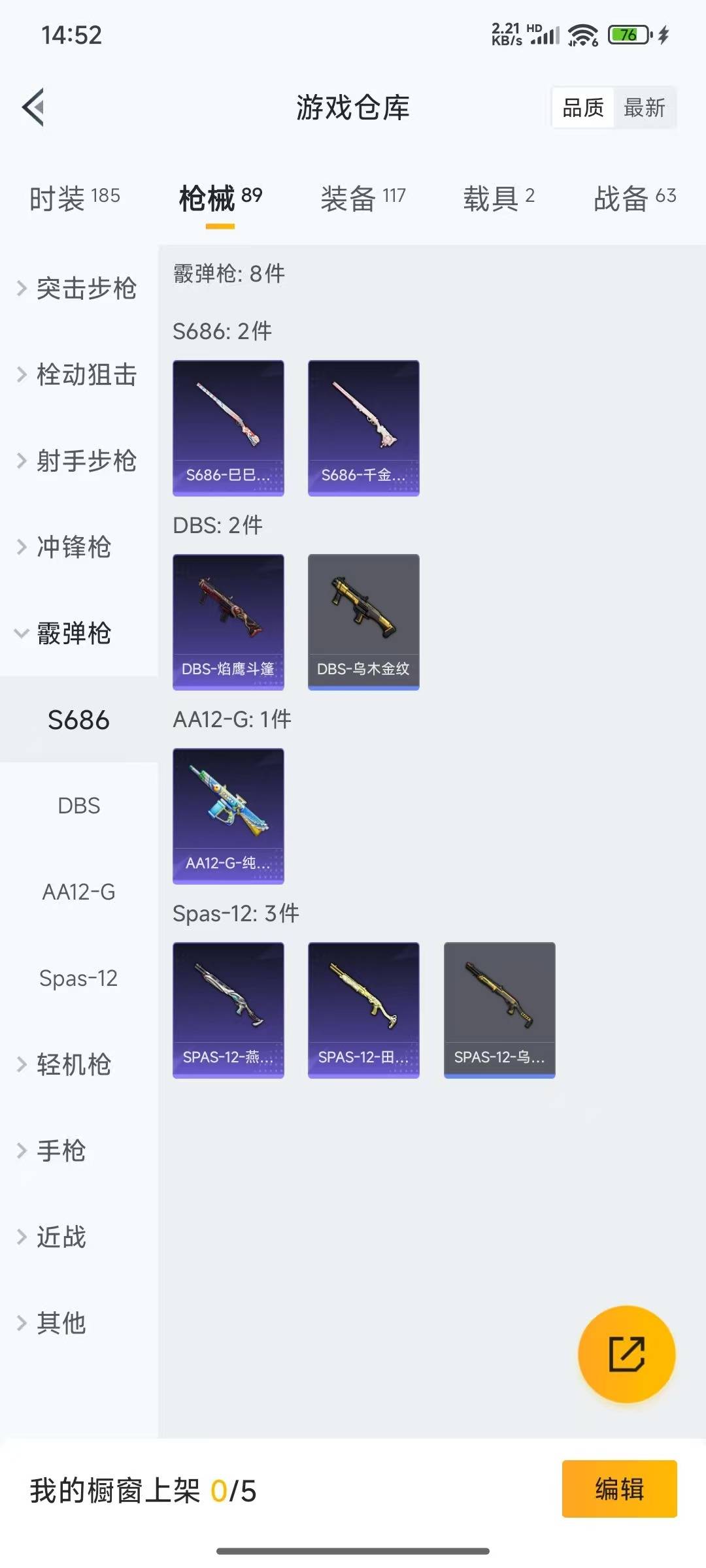The height and width of the screenshot is (1568, 706).
Task: Switch to the 时装 tab
Action: pyautogui.click(x=75, y=197)
